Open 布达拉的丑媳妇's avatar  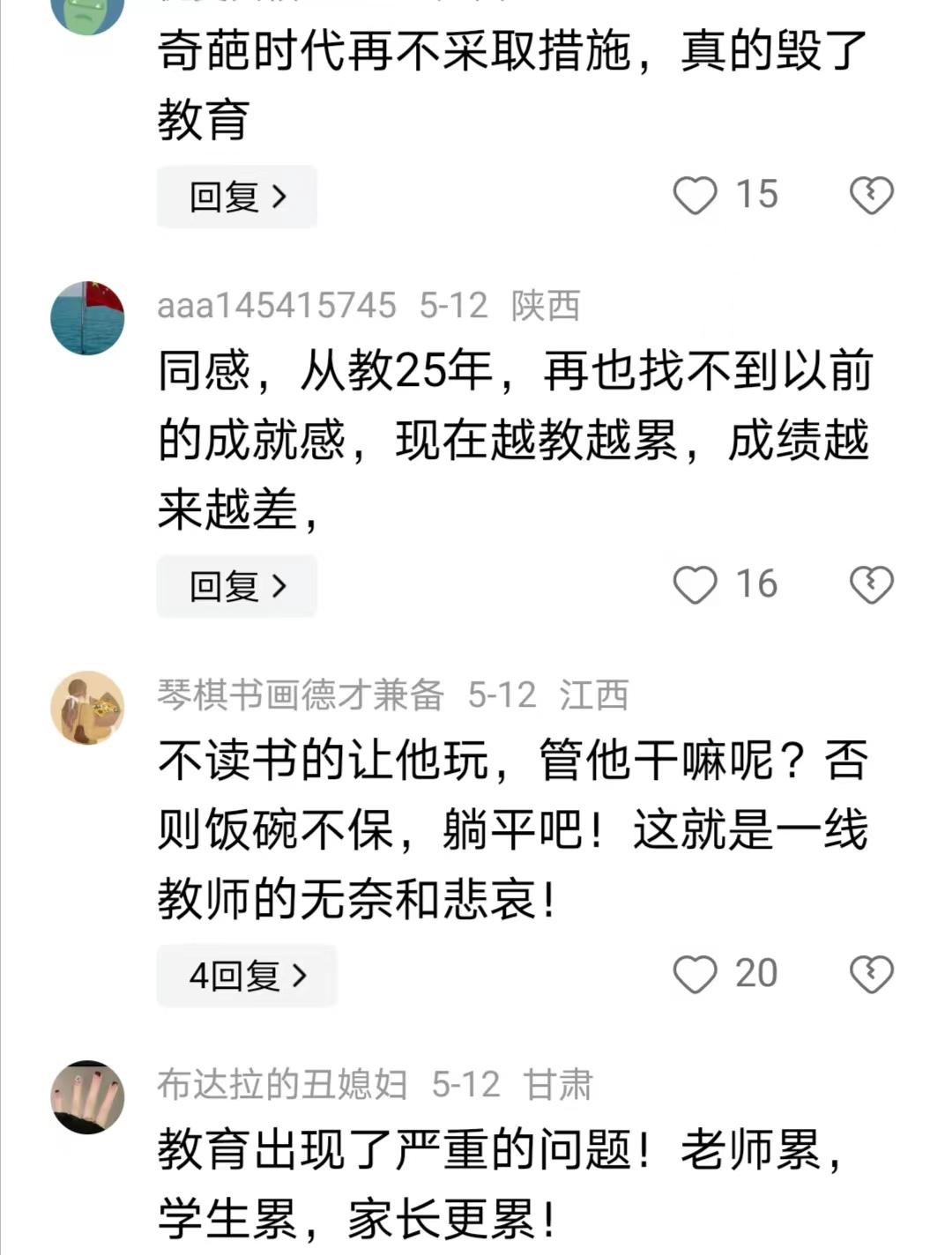coord(87,1097)
